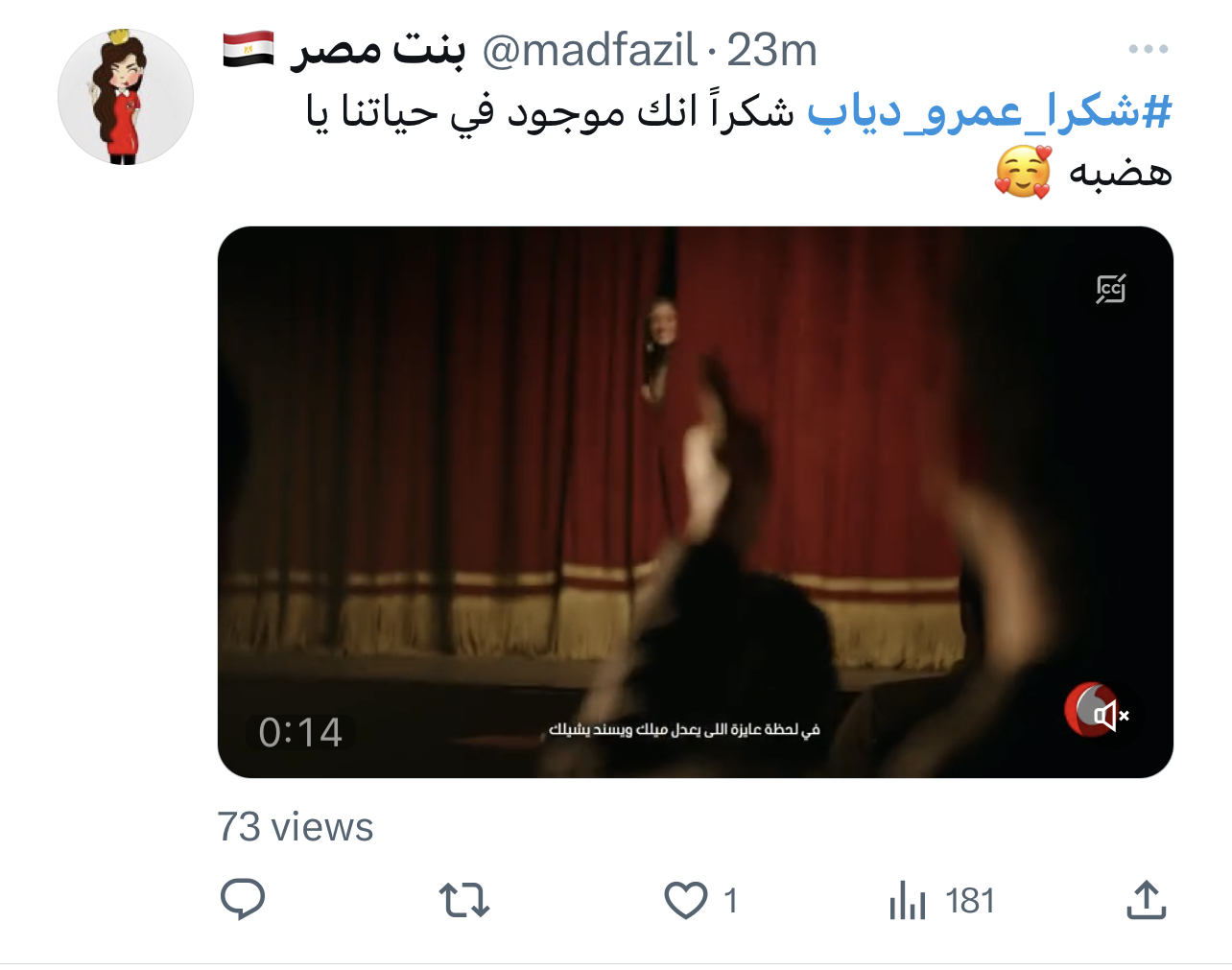Open the profile picture of @madfazil
Image resolution: width=1232 pixels, height=970 pixels.
[126, 97]
